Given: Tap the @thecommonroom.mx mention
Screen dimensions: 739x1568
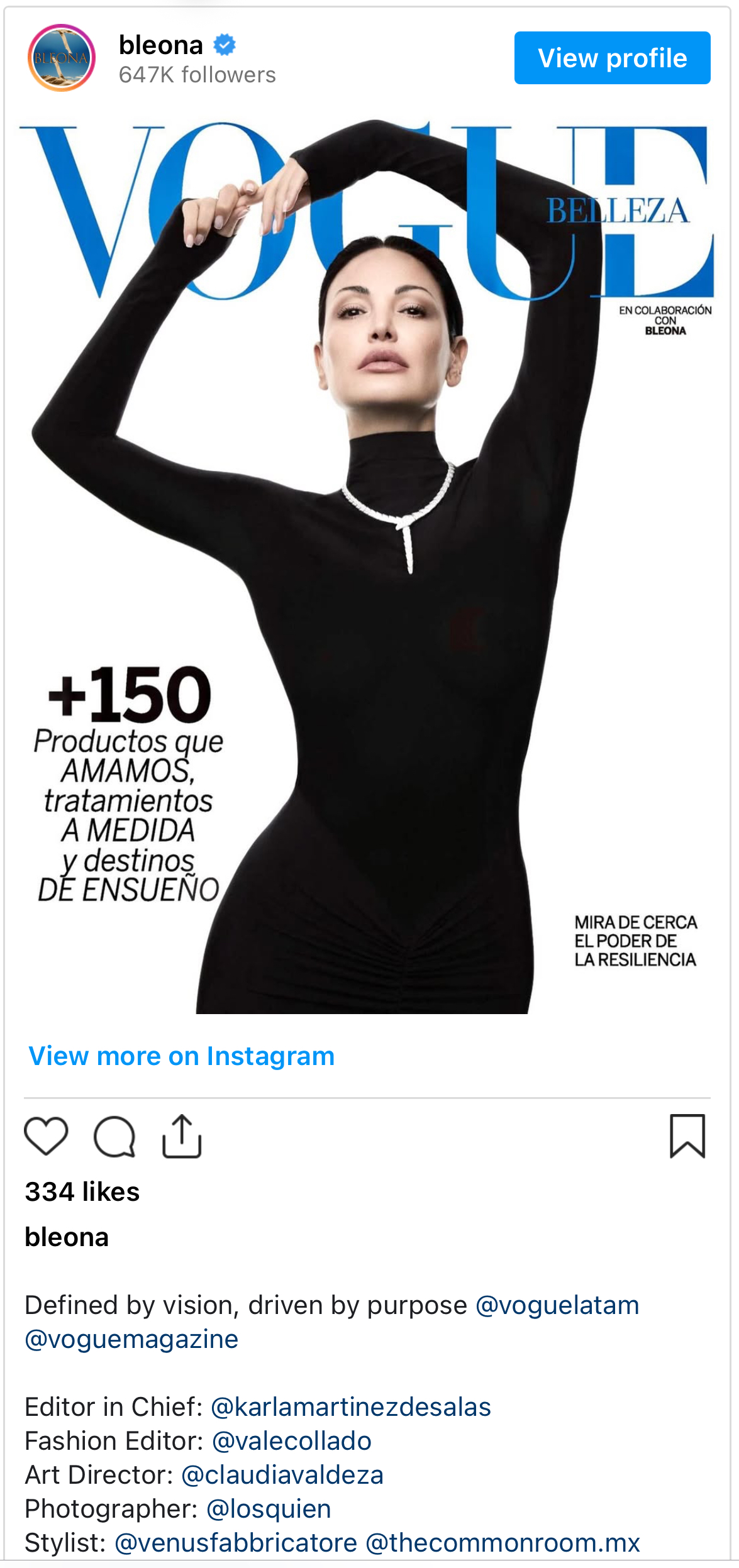Looking at the screenshot, I should click(503, 1543).
